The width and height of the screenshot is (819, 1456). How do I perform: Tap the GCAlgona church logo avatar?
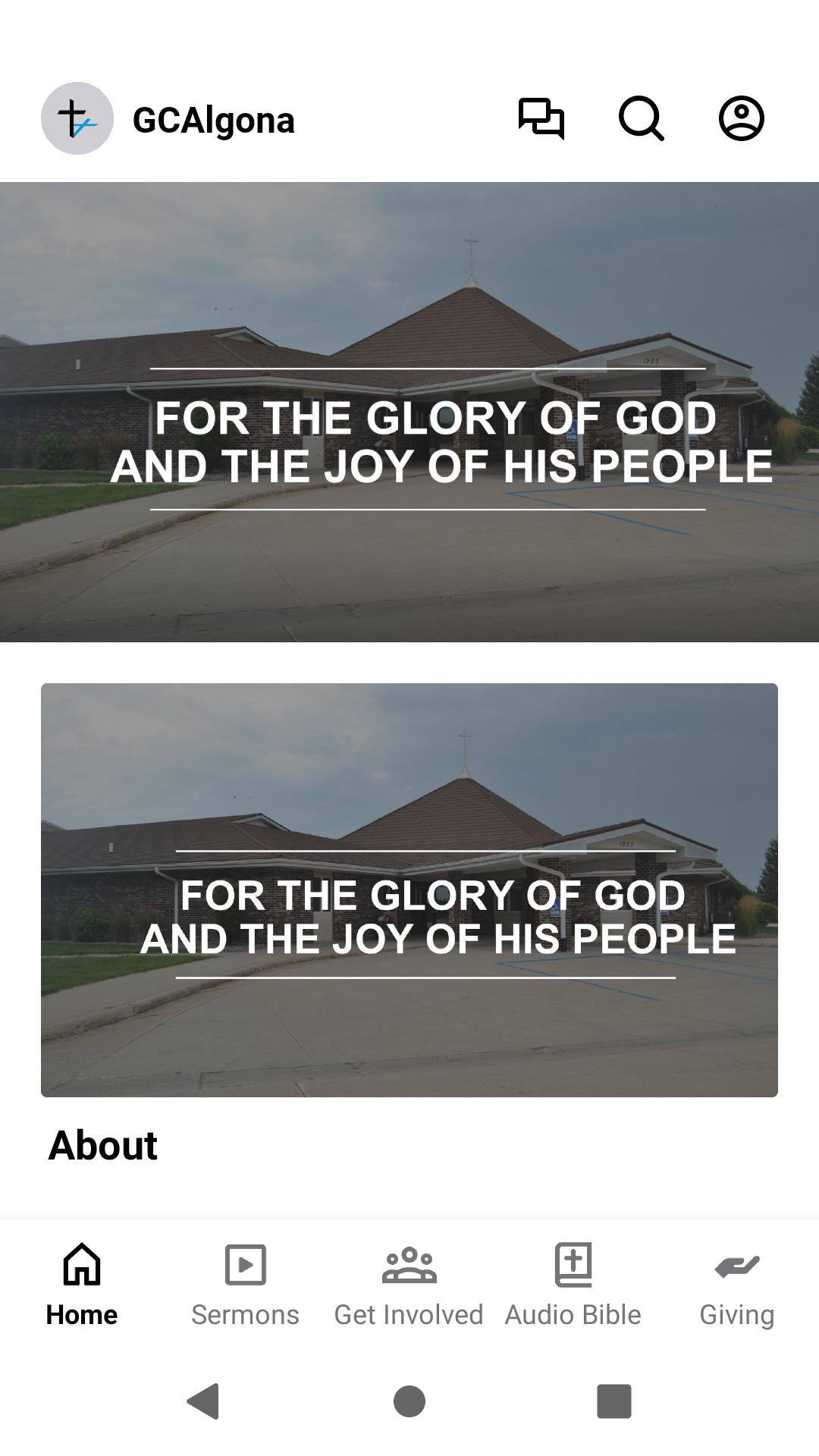pos(77,119)
